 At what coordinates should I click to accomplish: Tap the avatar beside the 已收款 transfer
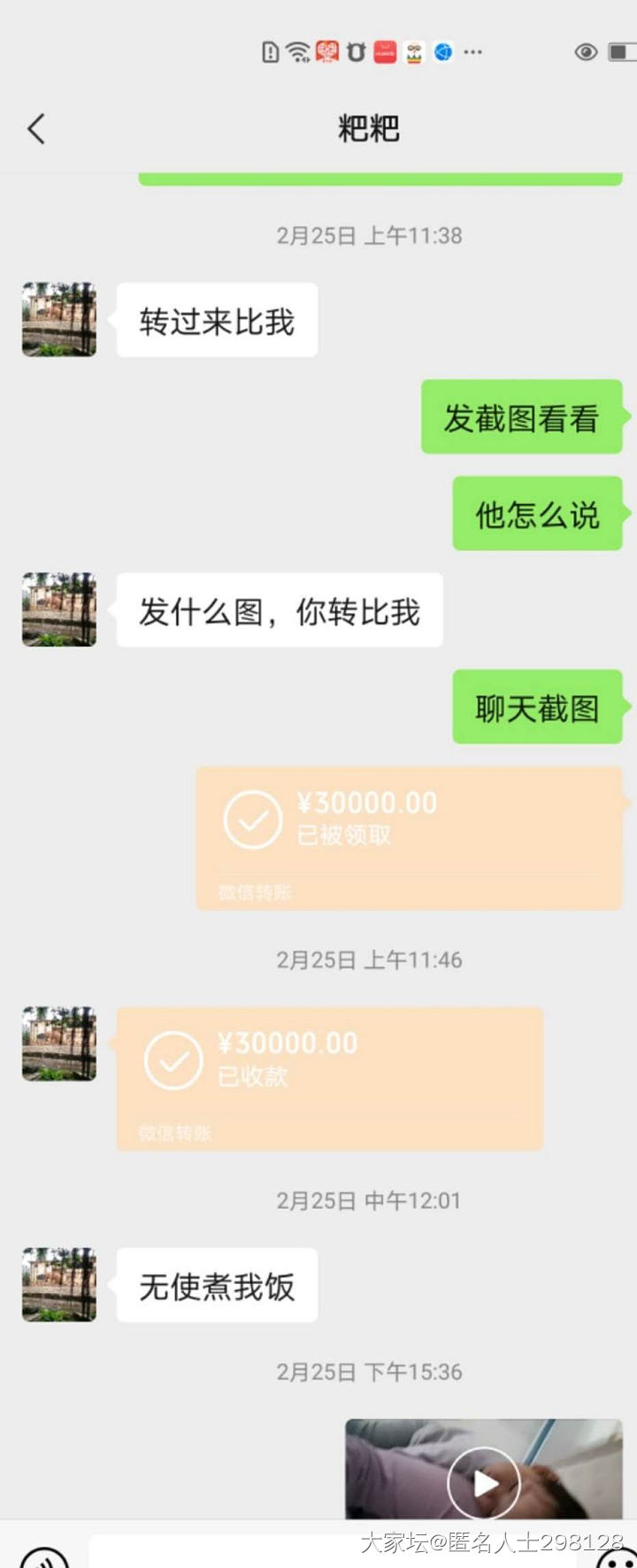(x=59, y=1043)
